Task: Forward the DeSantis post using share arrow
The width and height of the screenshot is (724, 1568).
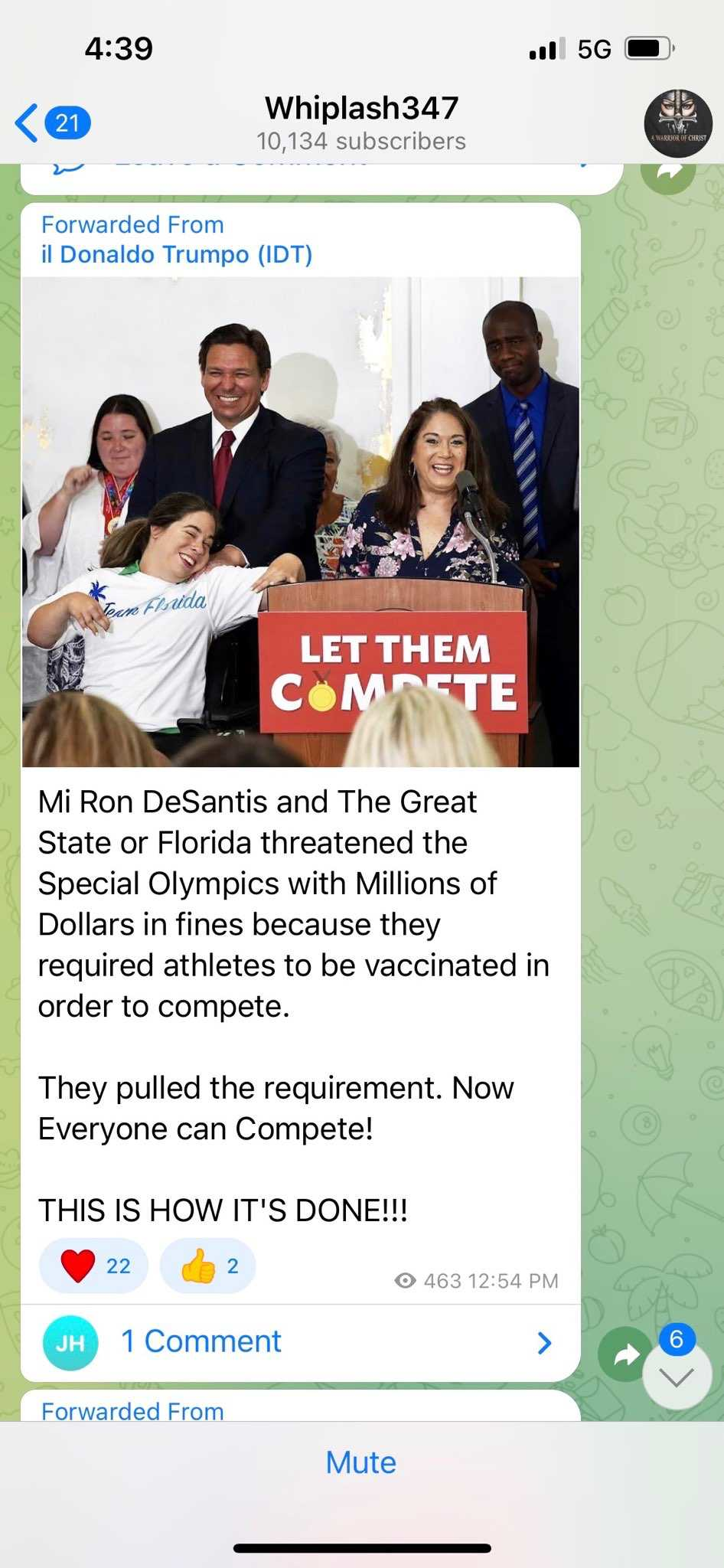Action: (x=627, y=1354)
